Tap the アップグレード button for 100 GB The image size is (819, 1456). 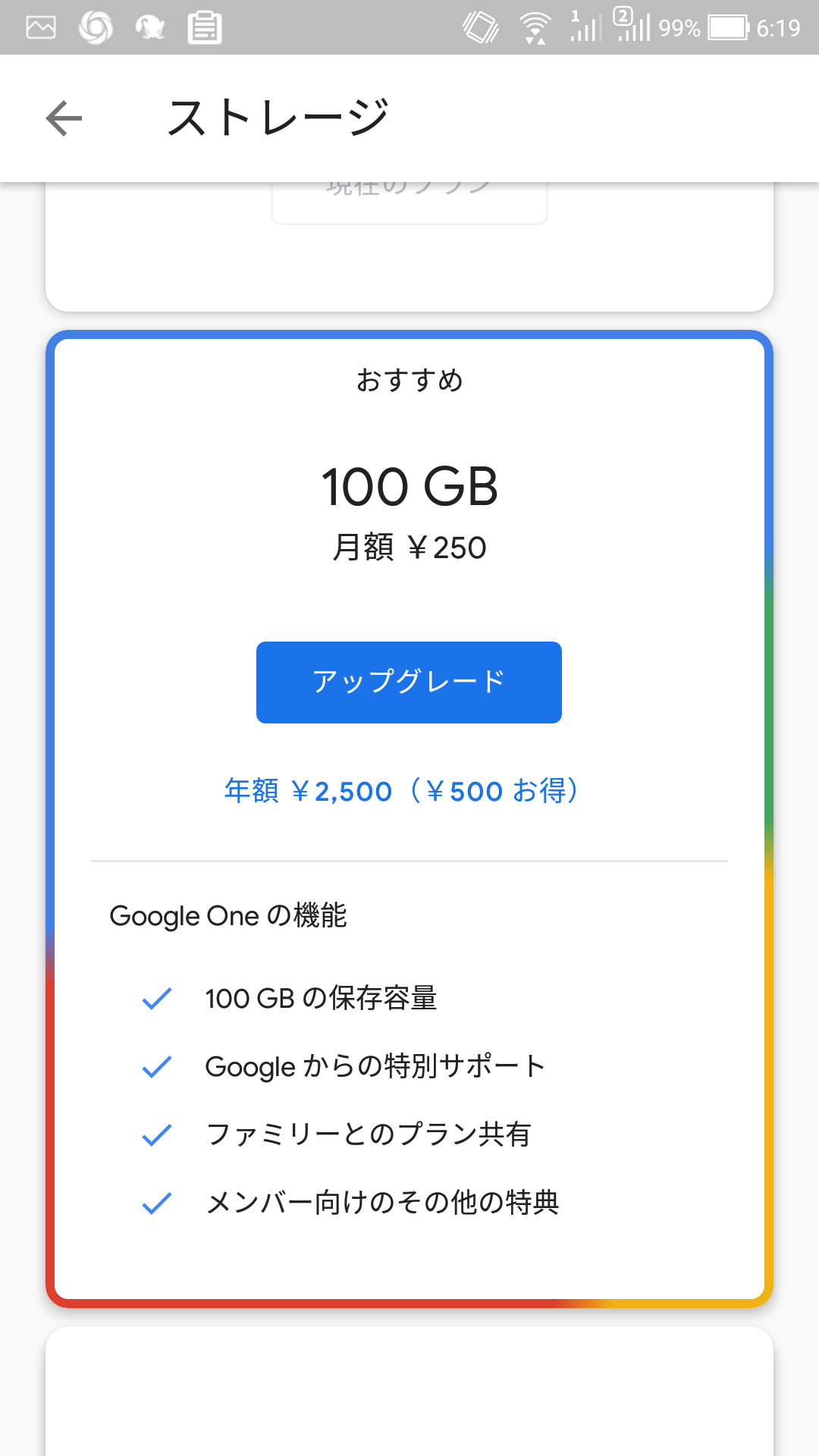point(409,682)
